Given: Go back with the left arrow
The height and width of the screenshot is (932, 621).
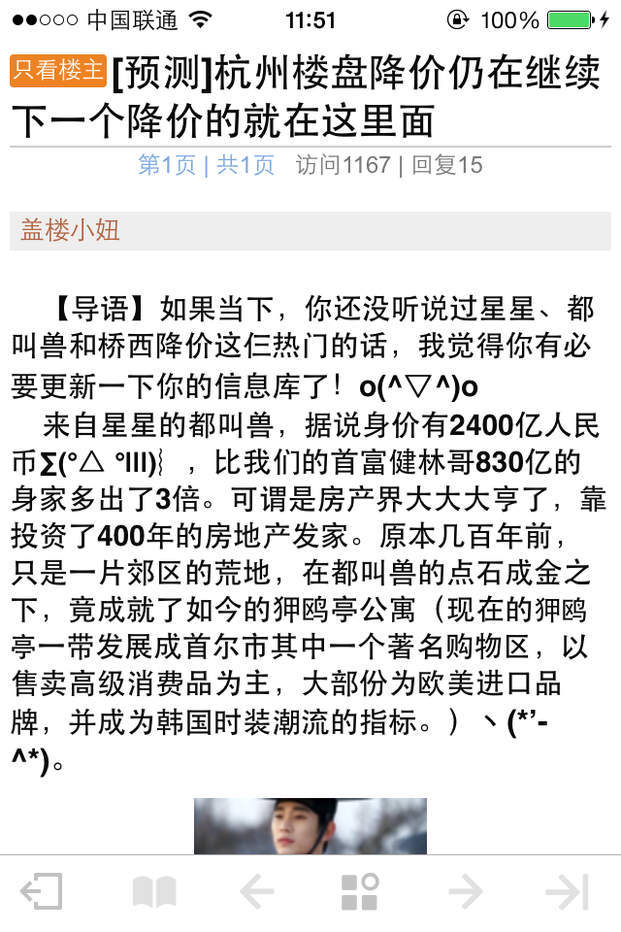Looking at the screenshot, I should coord(257,892).
